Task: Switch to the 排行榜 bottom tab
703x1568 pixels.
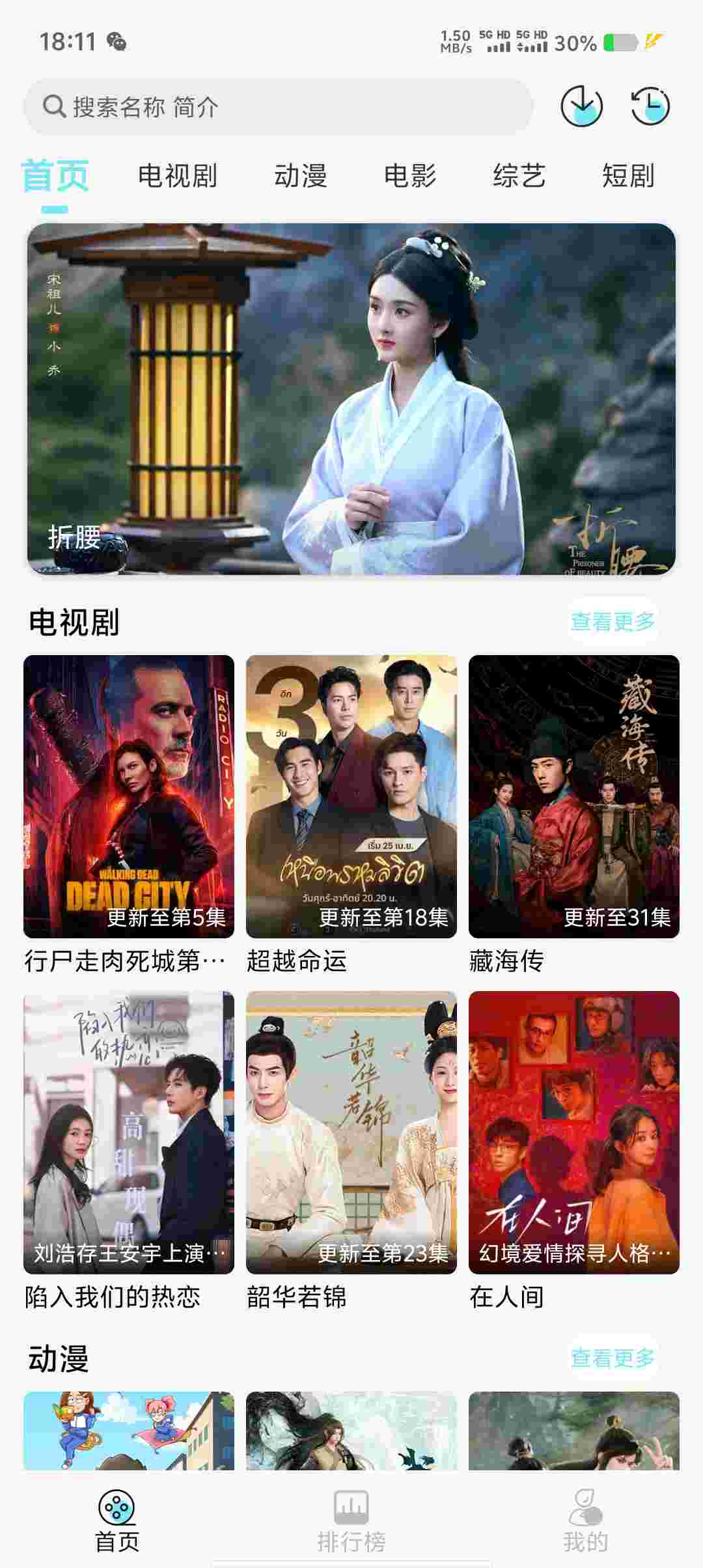Action: click(x=351, y=1521)
